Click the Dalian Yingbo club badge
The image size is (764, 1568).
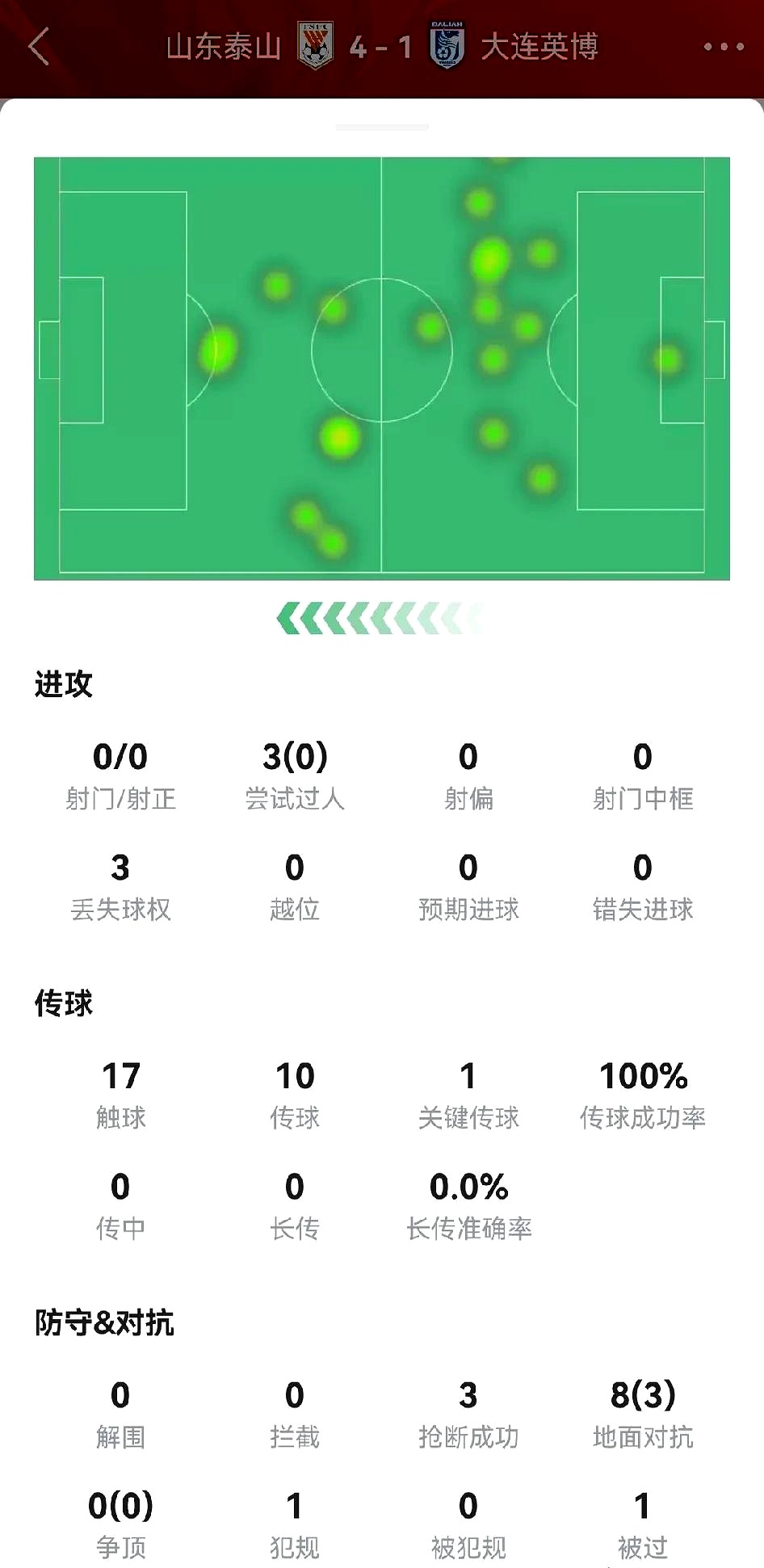pos(449,46)
